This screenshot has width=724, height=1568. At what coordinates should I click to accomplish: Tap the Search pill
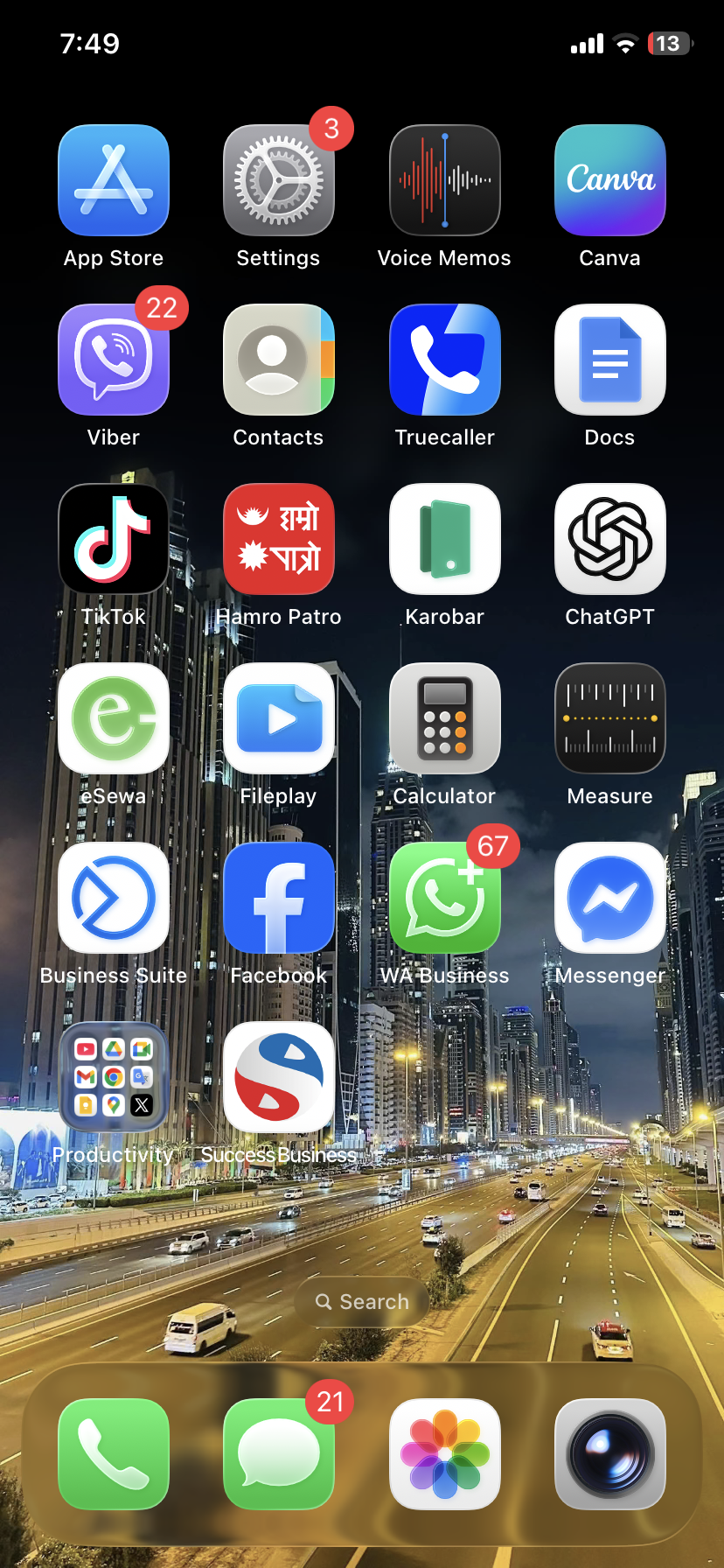pos(362,1302)
